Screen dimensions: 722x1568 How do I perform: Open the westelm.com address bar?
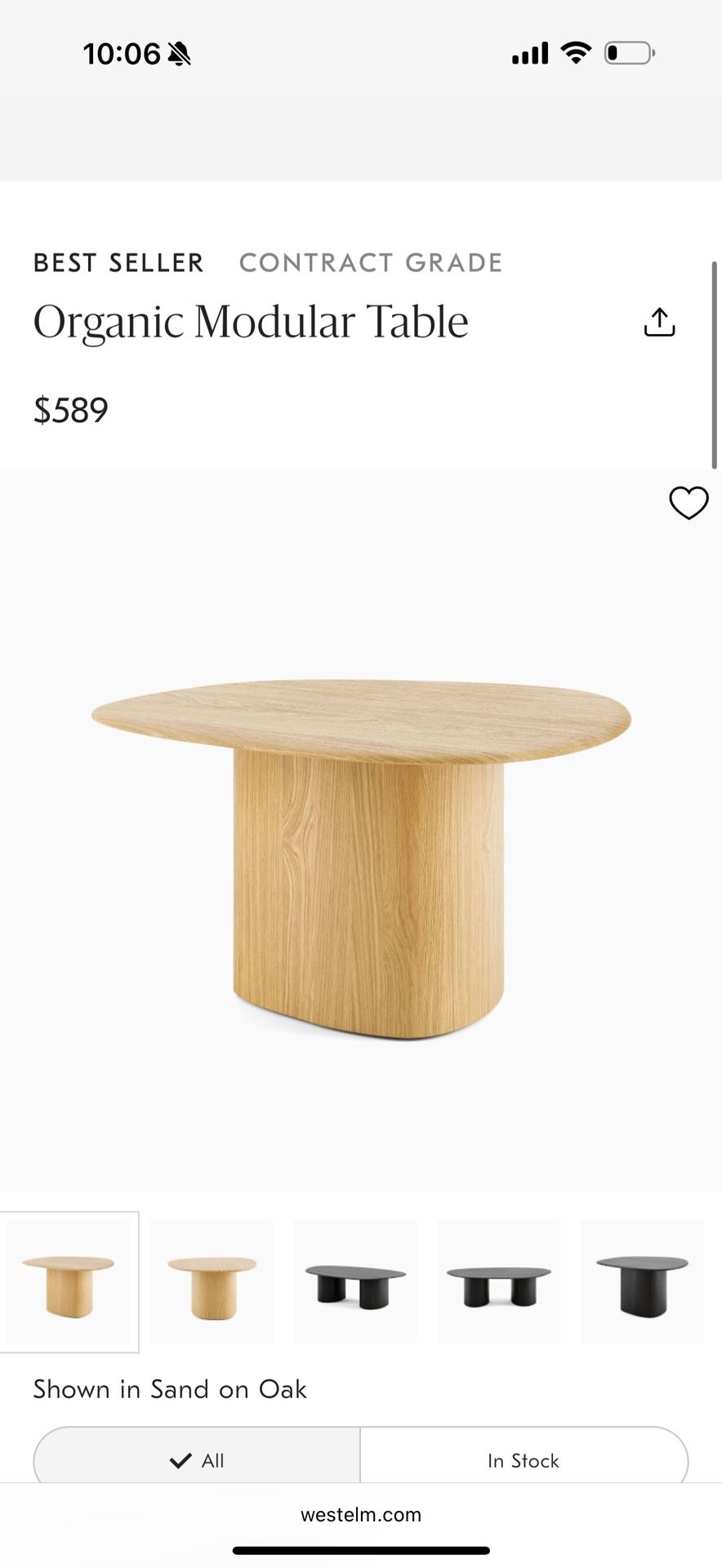point(361,1515)
